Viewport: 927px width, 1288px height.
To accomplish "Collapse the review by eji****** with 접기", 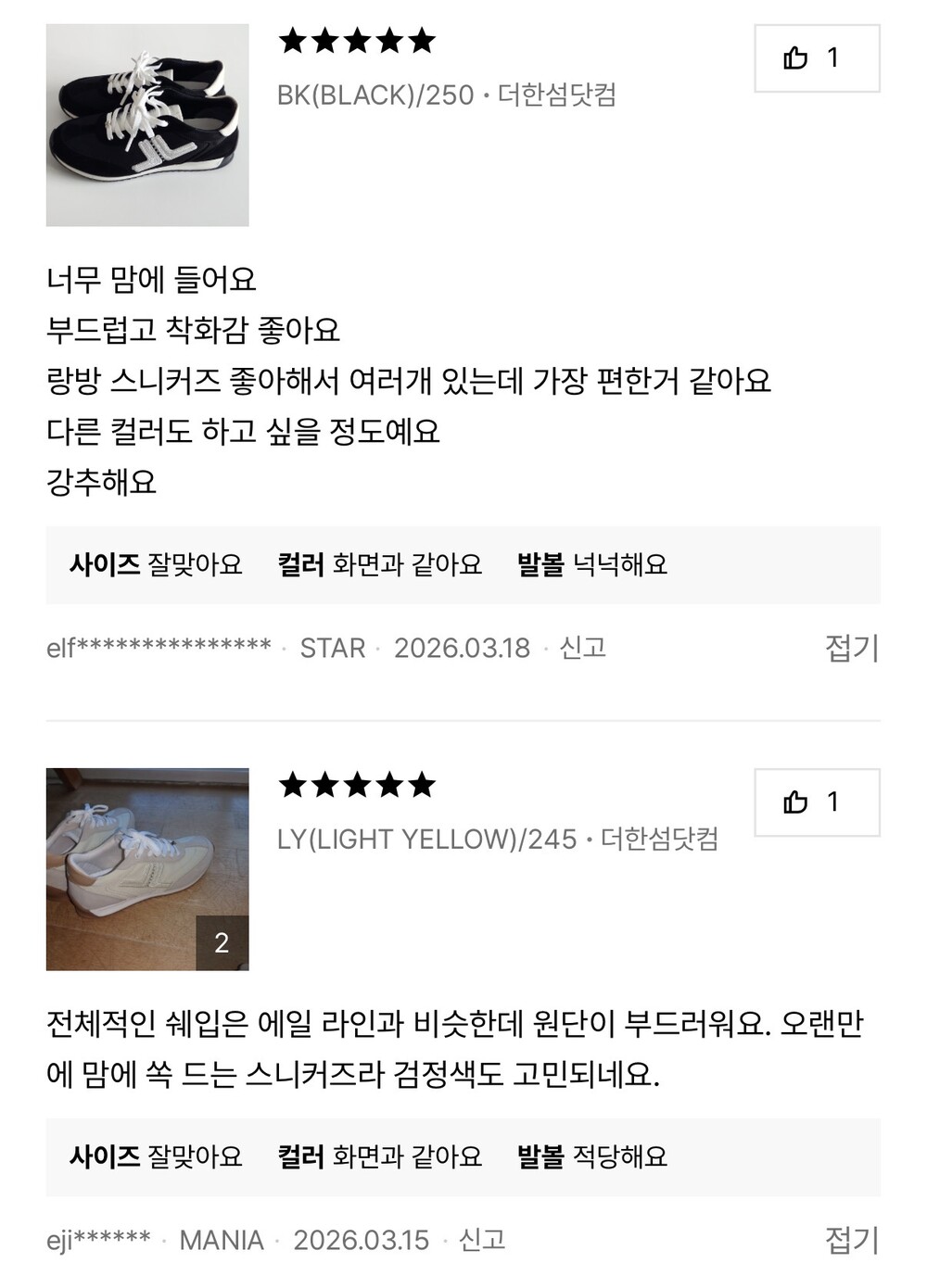I will click(x=851, y=1240).
